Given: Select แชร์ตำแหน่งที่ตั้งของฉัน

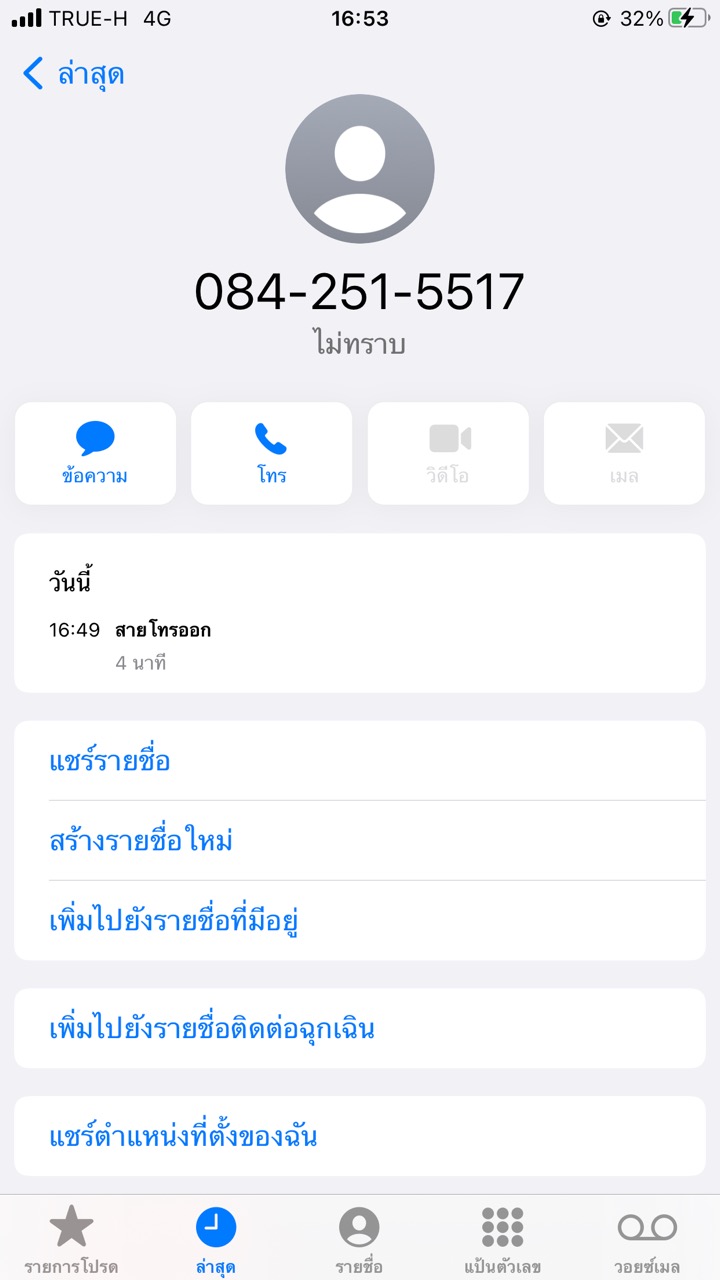Looking at the screenshot, I should pos(184,1136).
